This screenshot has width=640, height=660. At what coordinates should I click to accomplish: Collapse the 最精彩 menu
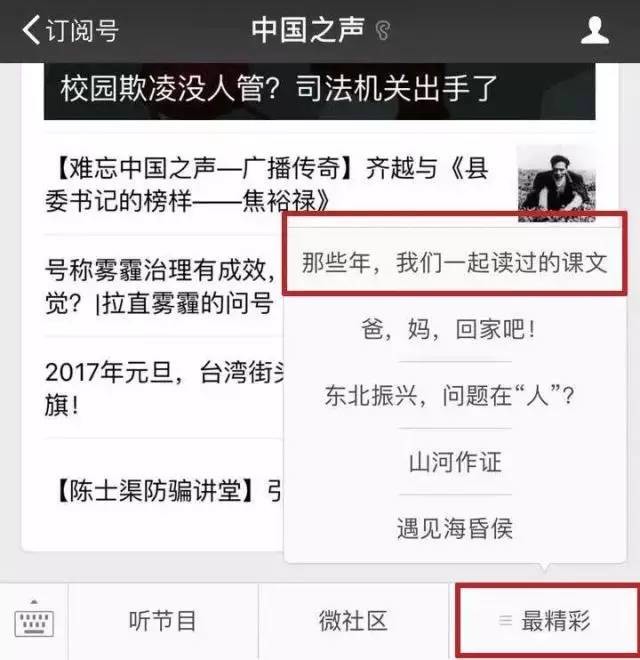[x=546, y=622]
